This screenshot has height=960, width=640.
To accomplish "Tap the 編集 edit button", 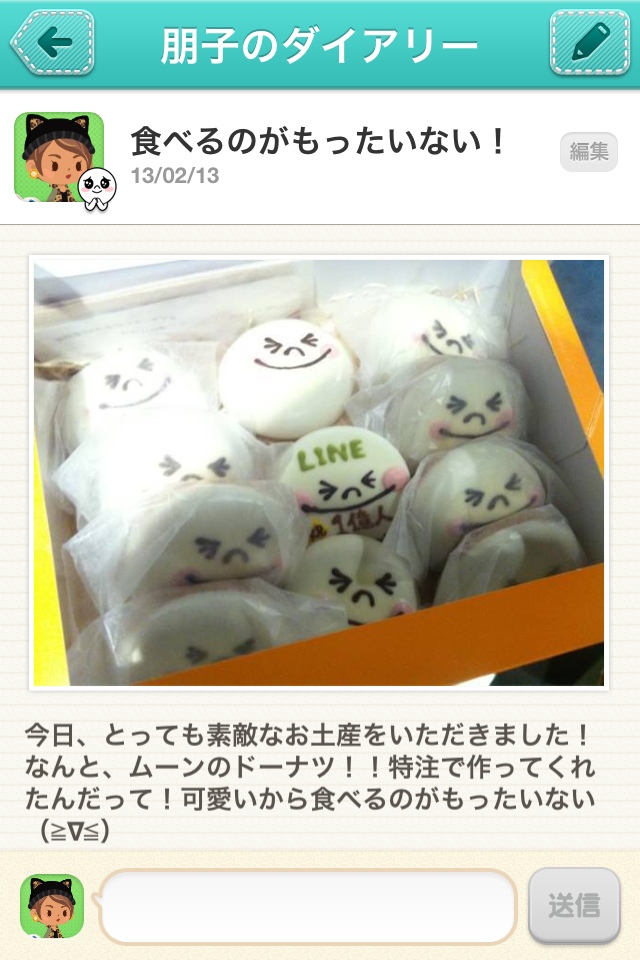I will (588, 152).
